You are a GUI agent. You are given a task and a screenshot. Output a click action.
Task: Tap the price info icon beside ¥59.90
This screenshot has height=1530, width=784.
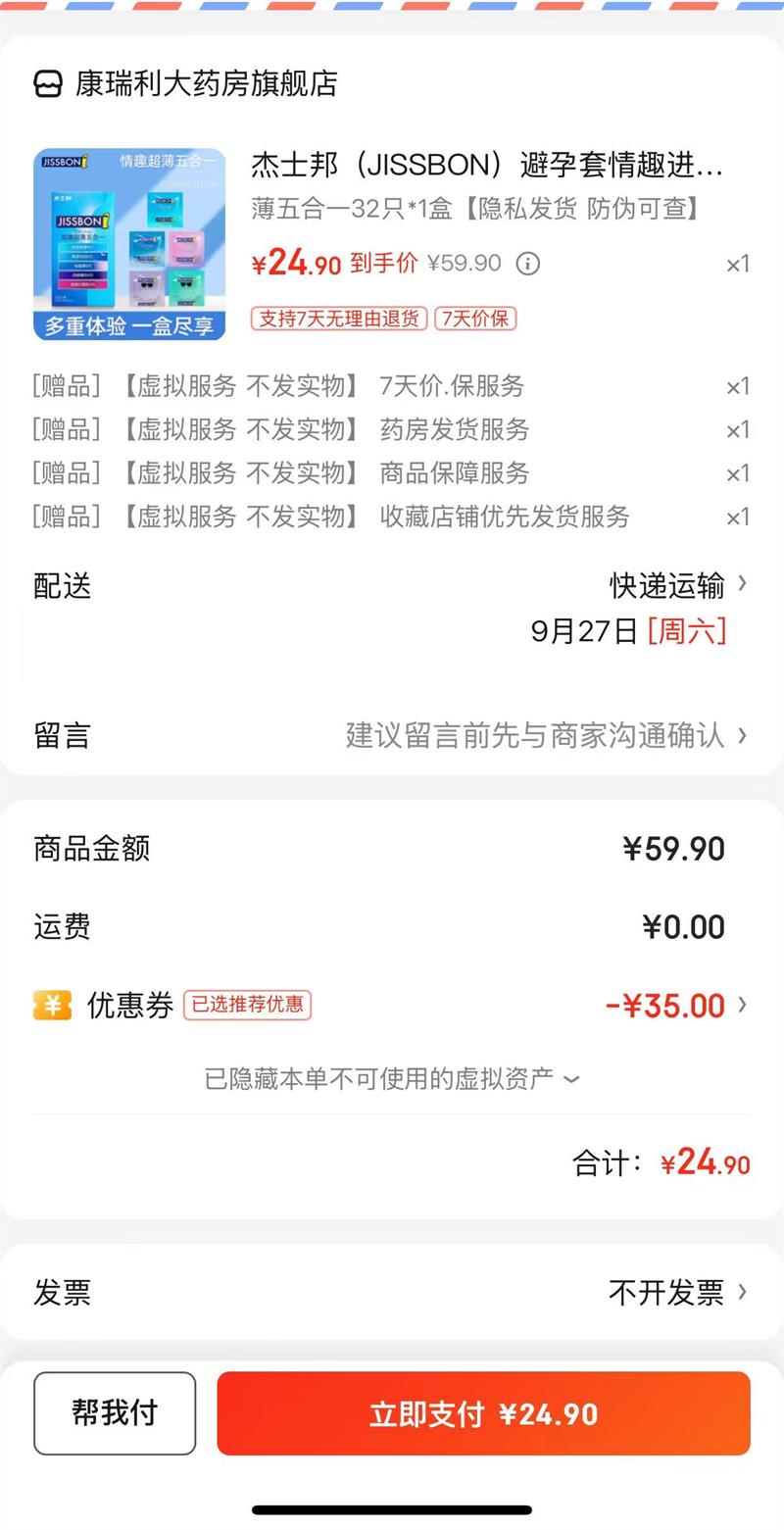(x=528, y=264)
